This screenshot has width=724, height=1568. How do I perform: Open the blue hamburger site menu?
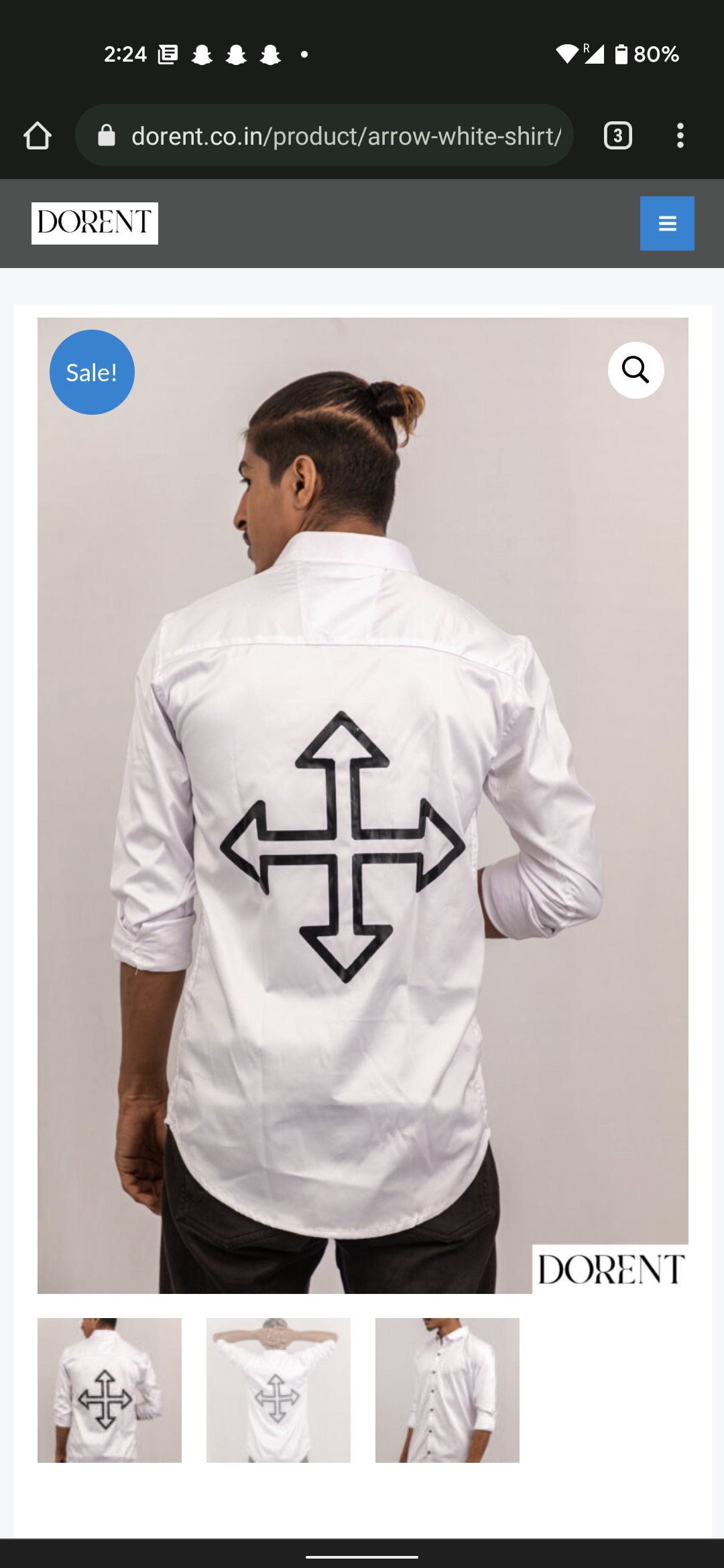coord(667,223)
